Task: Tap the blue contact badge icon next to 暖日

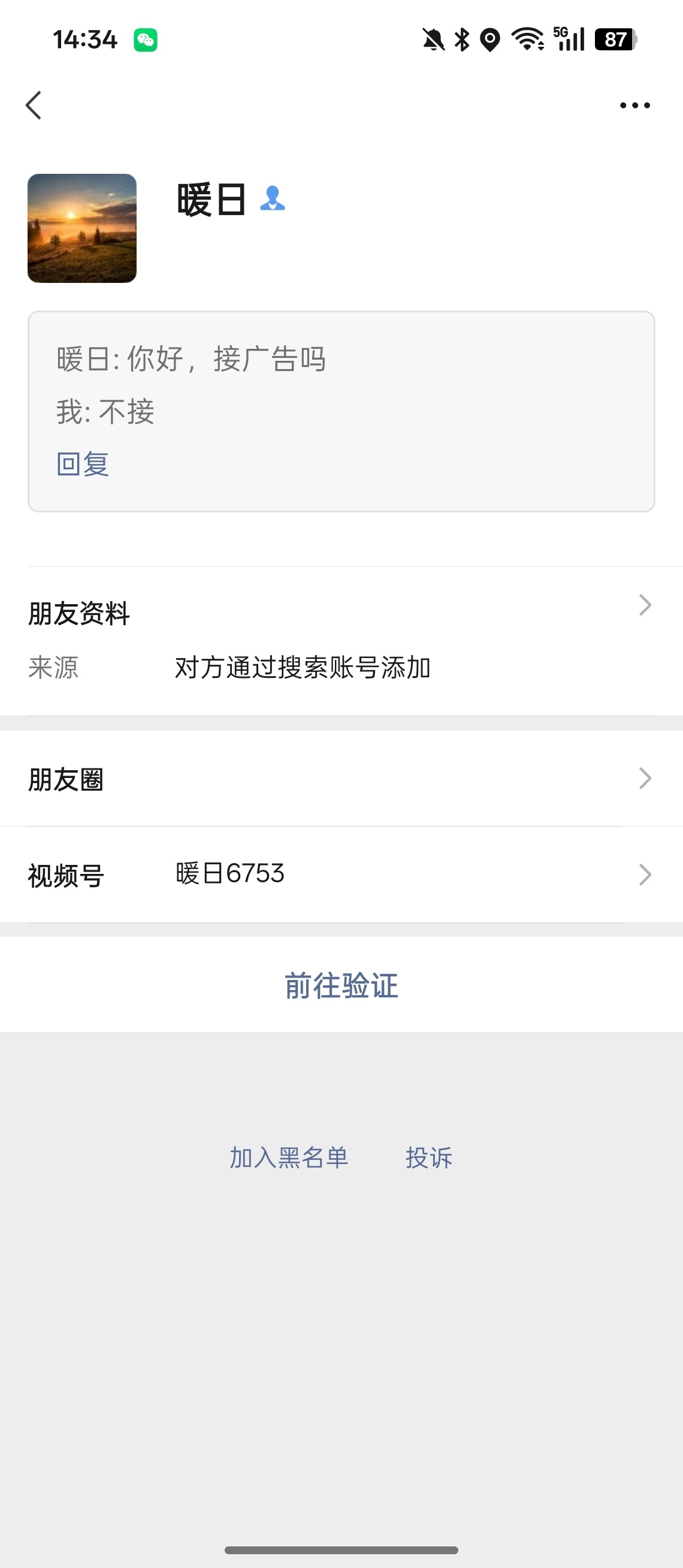Action: (273, 199)
